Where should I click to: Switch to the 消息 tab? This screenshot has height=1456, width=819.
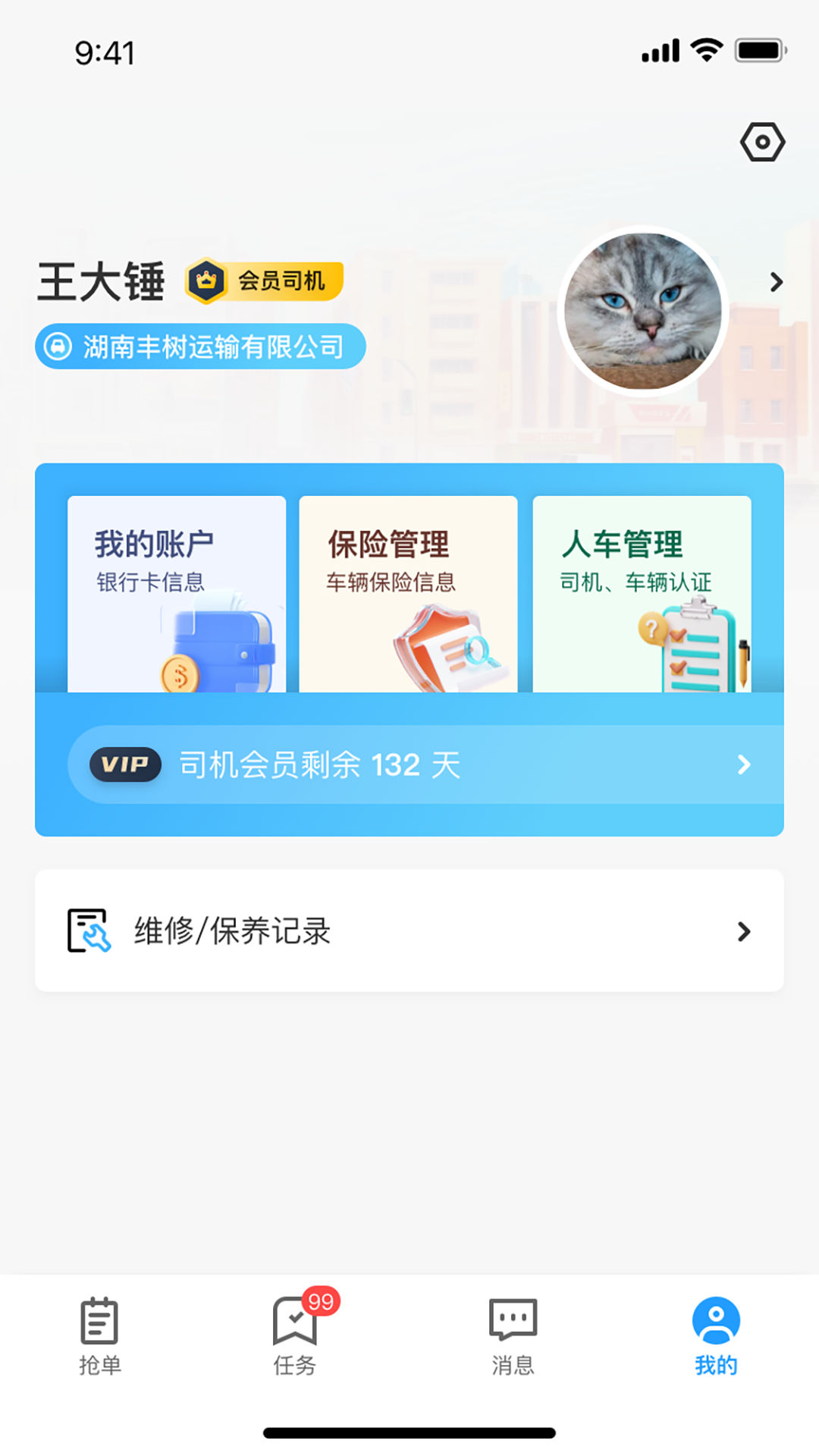(x=513, y=1336)
